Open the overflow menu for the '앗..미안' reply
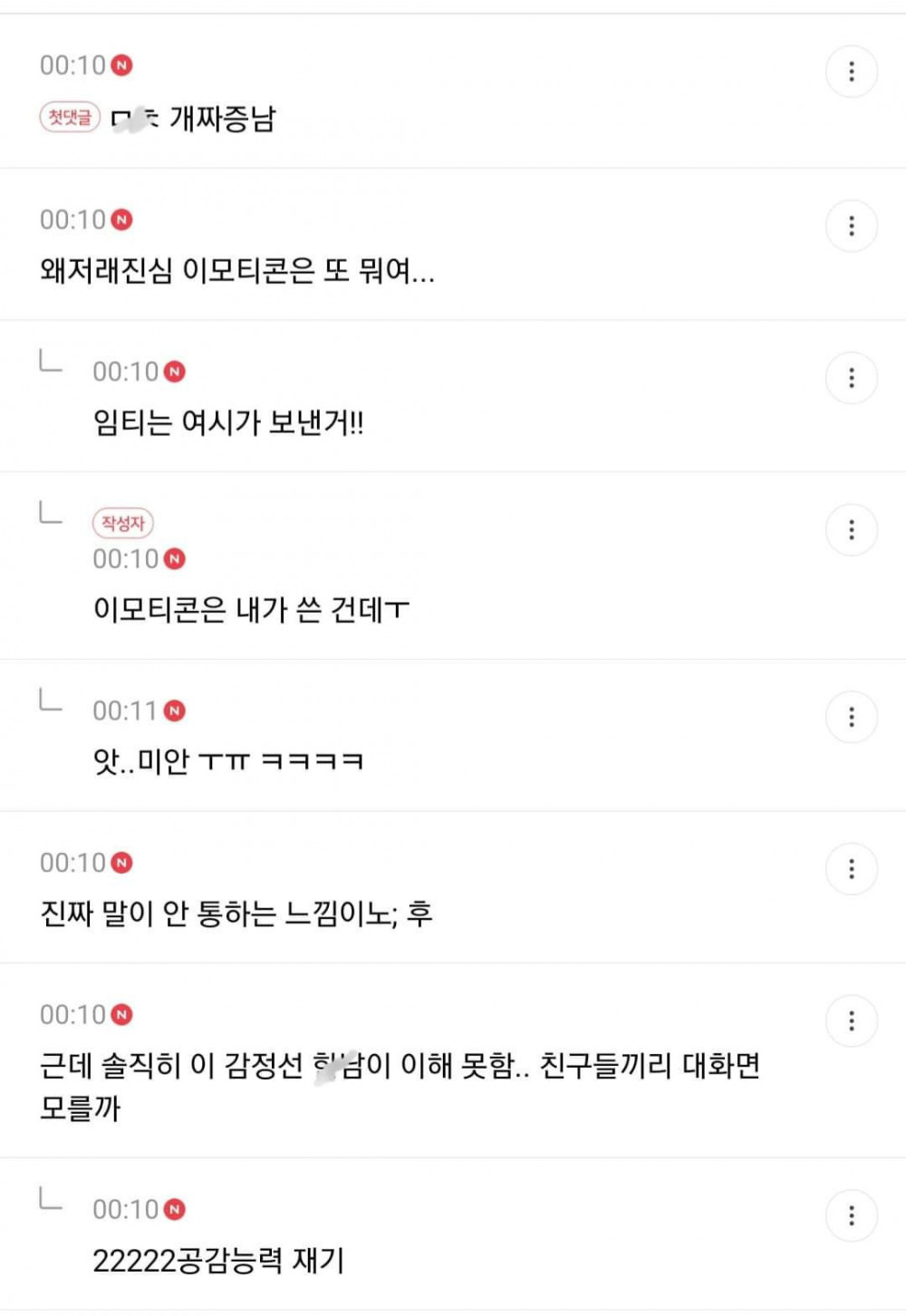This screenshot has width=906, height=1316. point(851,718)
